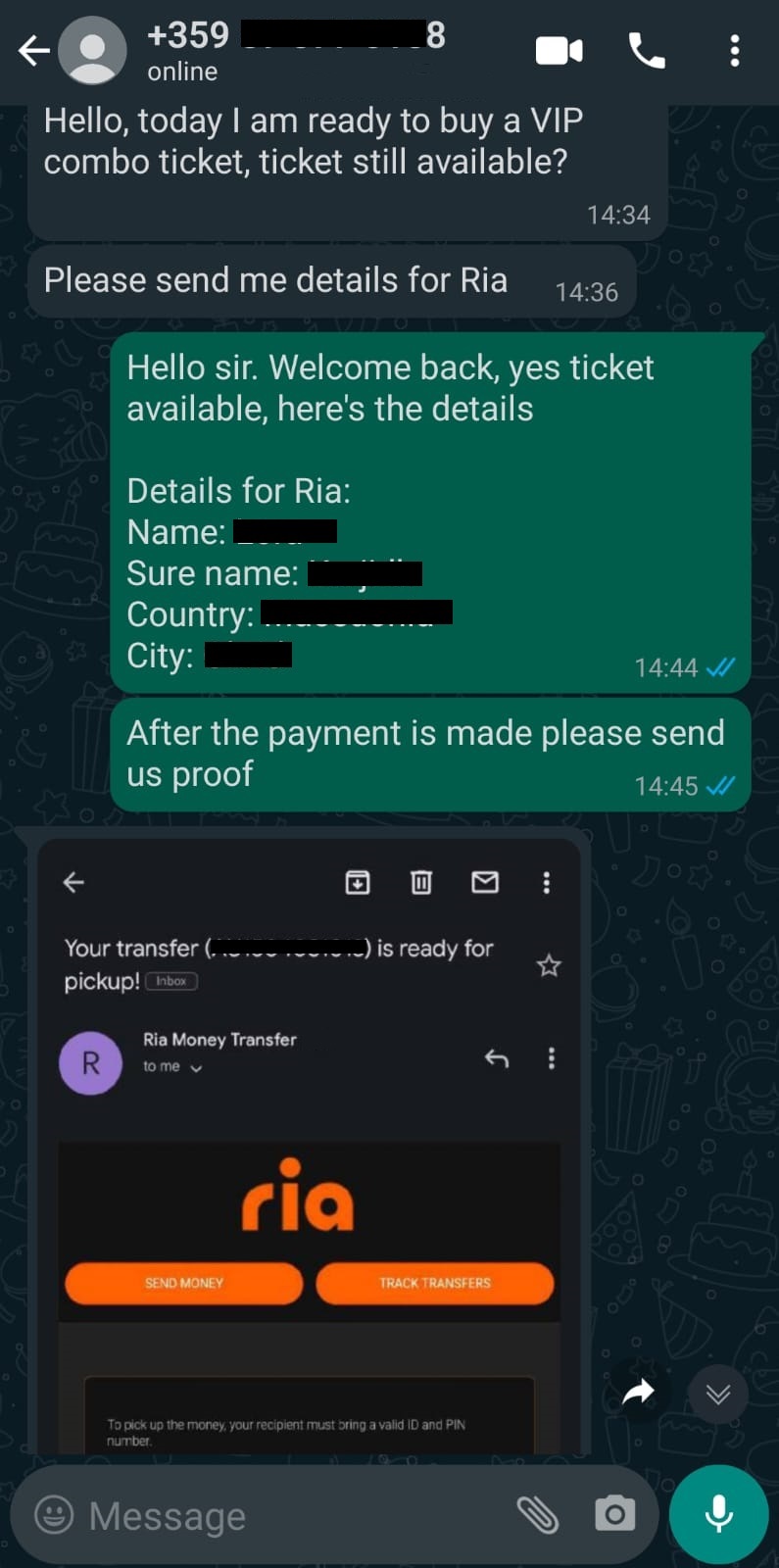This screenshot has height=1568, width=779.
Task: Start a voice call with this contact
Action: 647,50
